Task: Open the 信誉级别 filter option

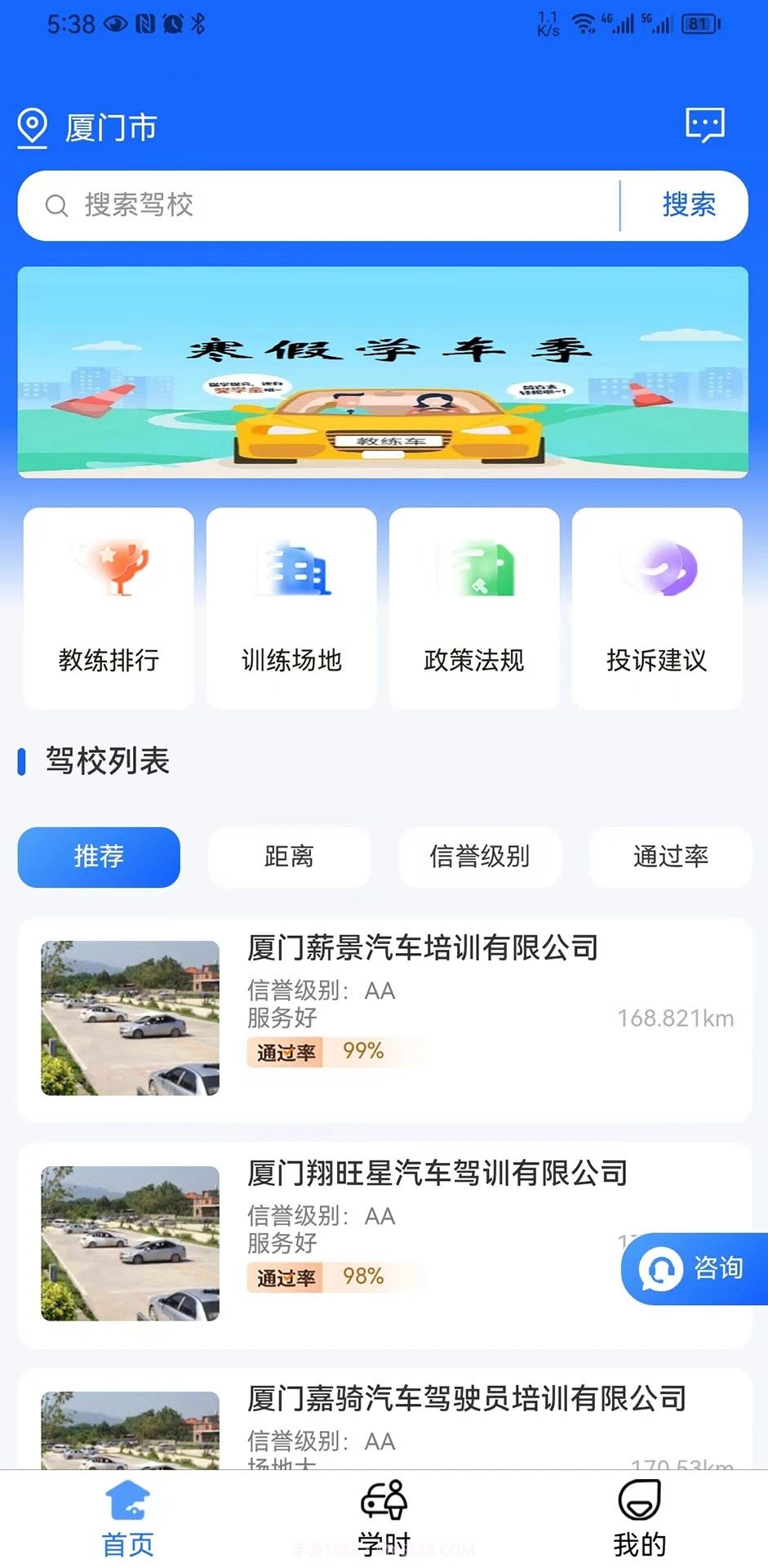Action: pos(480,857)
